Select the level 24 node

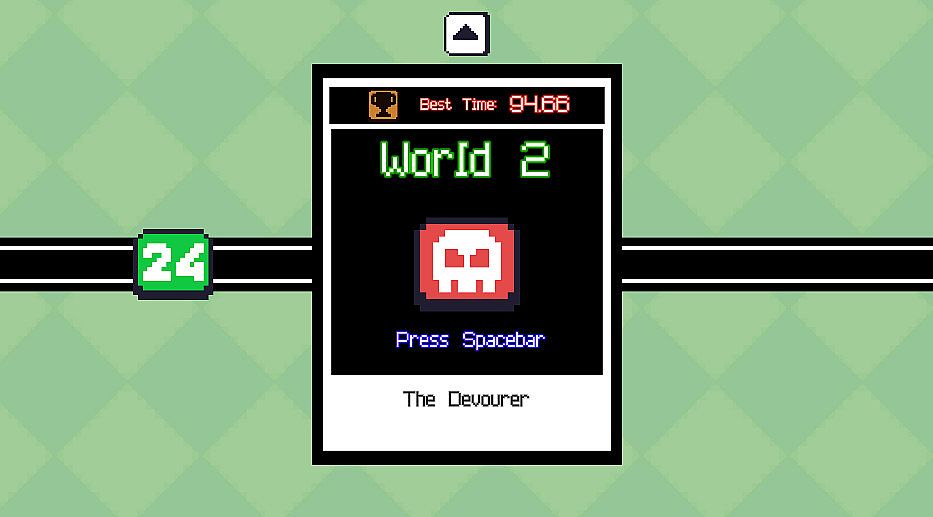click(x=173, y=264)
